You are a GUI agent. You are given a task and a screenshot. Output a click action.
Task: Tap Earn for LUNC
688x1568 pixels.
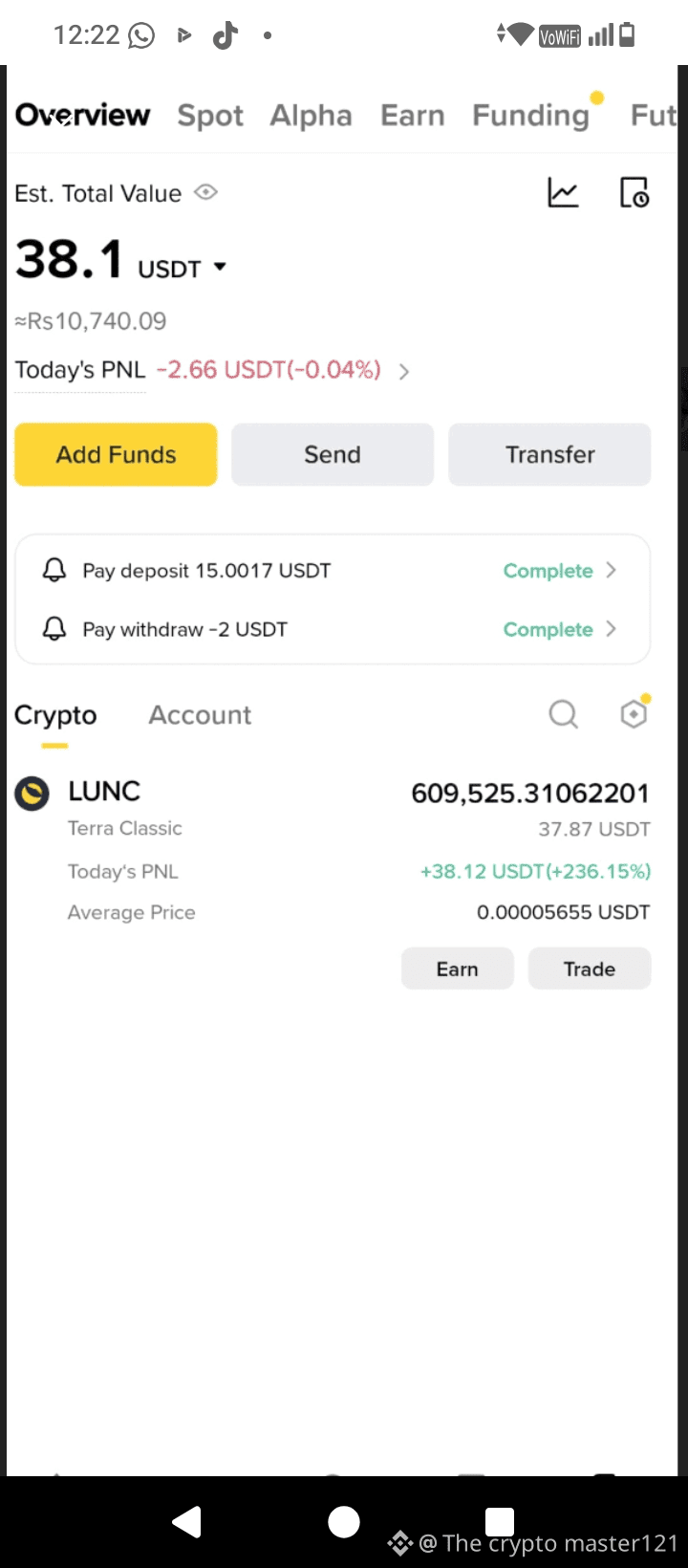[457, 969]
